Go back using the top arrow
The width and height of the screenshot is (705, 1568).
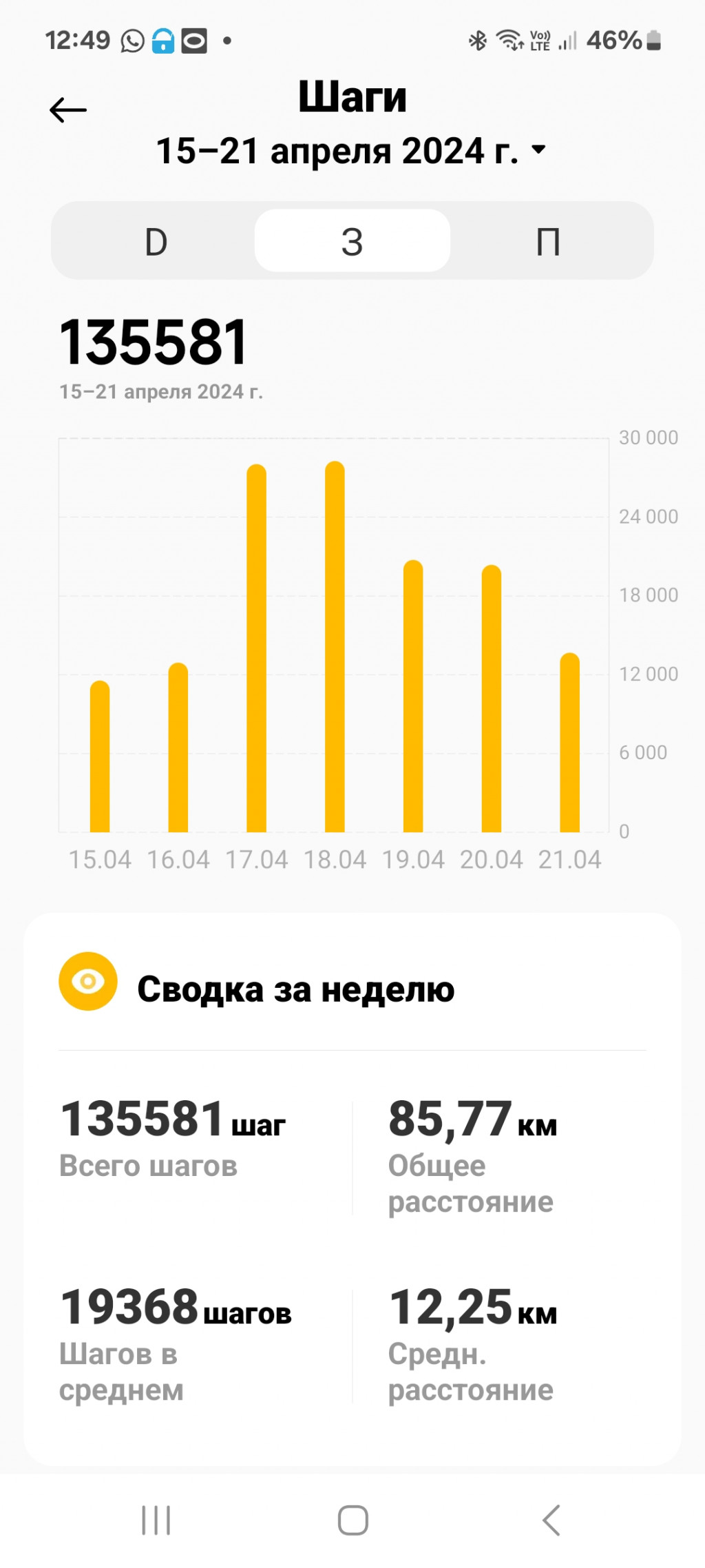click(68, 110)
